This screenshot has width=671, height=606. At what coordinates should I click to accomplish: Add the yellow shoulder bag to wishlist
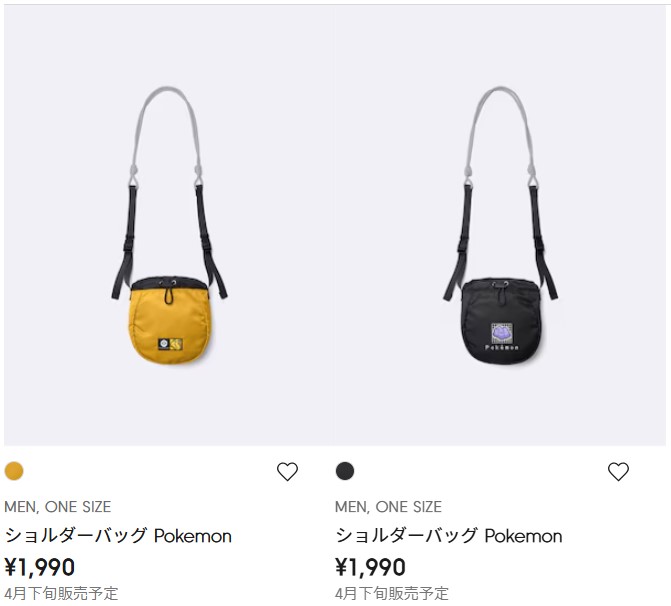coord(287,472)
